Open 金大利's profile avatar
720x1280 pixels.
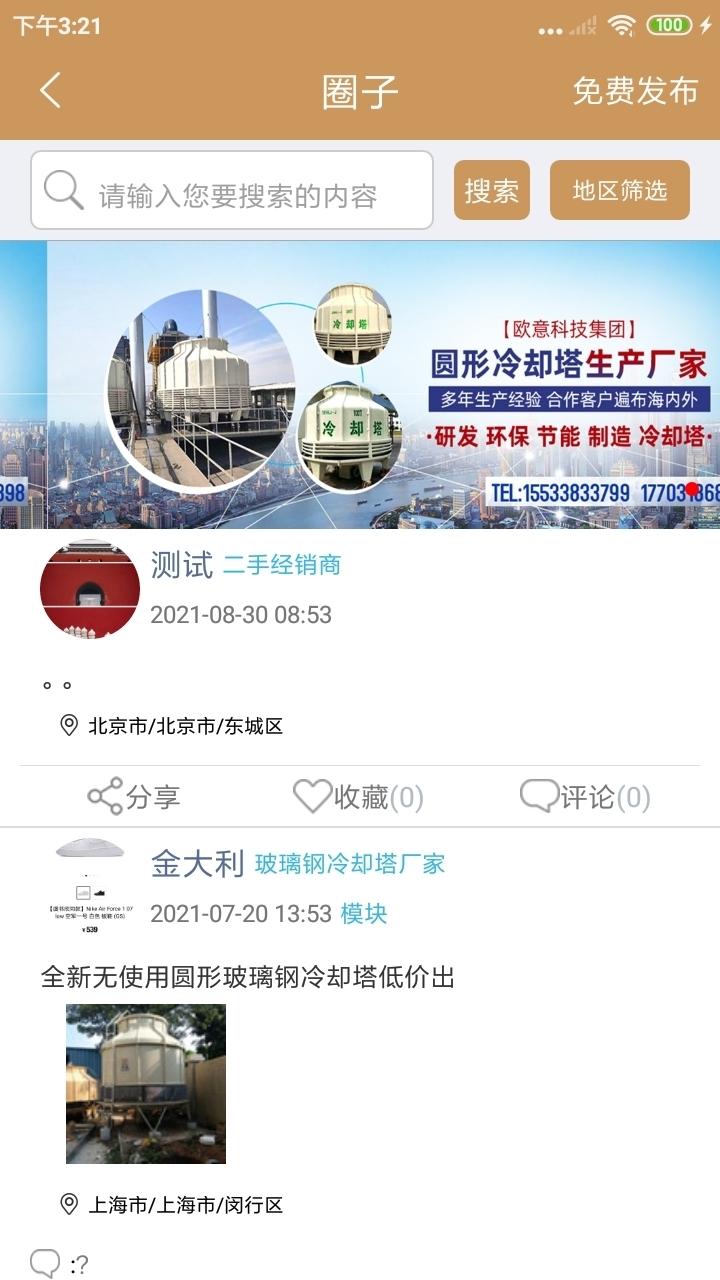[x=90, y=886]
